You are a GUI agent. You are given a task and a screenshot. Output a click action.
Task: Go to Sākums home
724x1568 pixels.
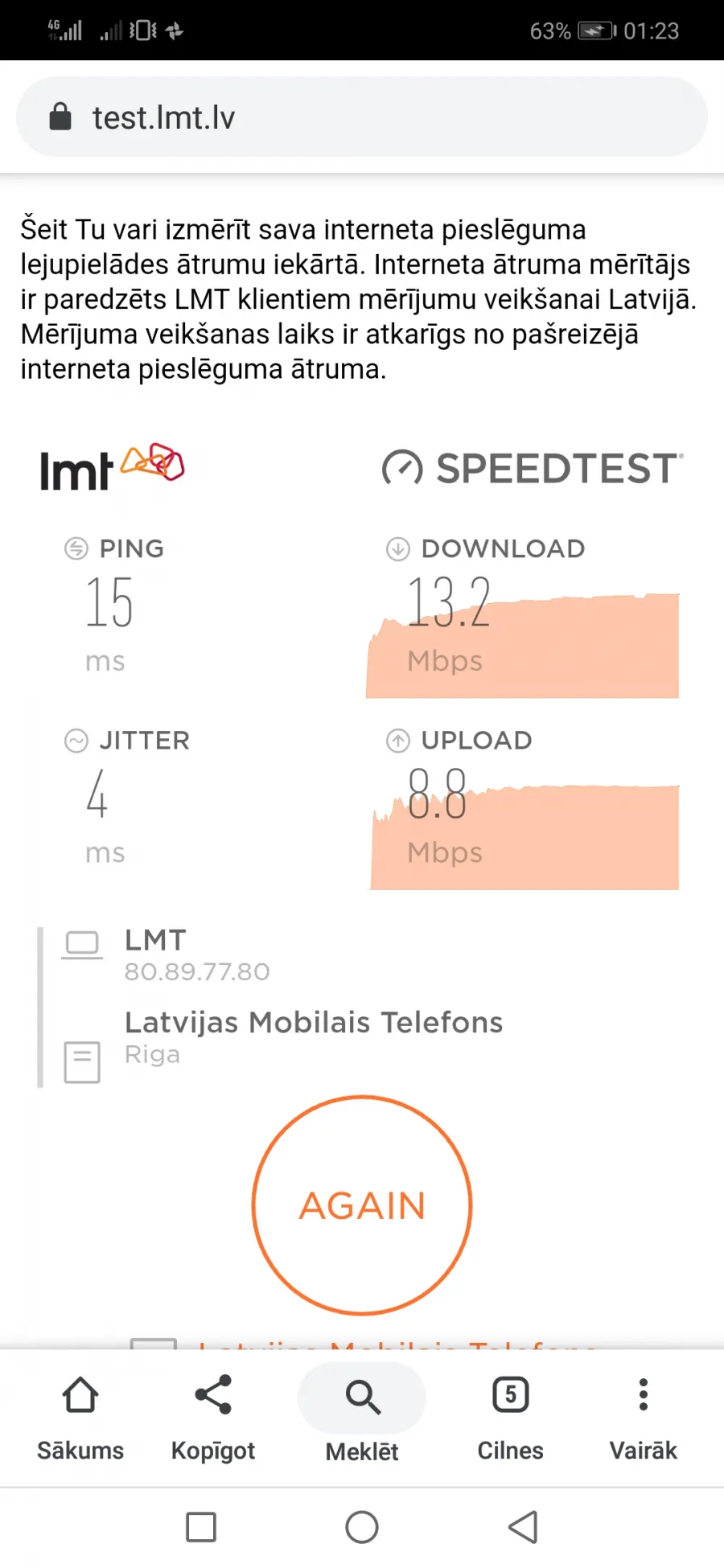[80, 1418]
